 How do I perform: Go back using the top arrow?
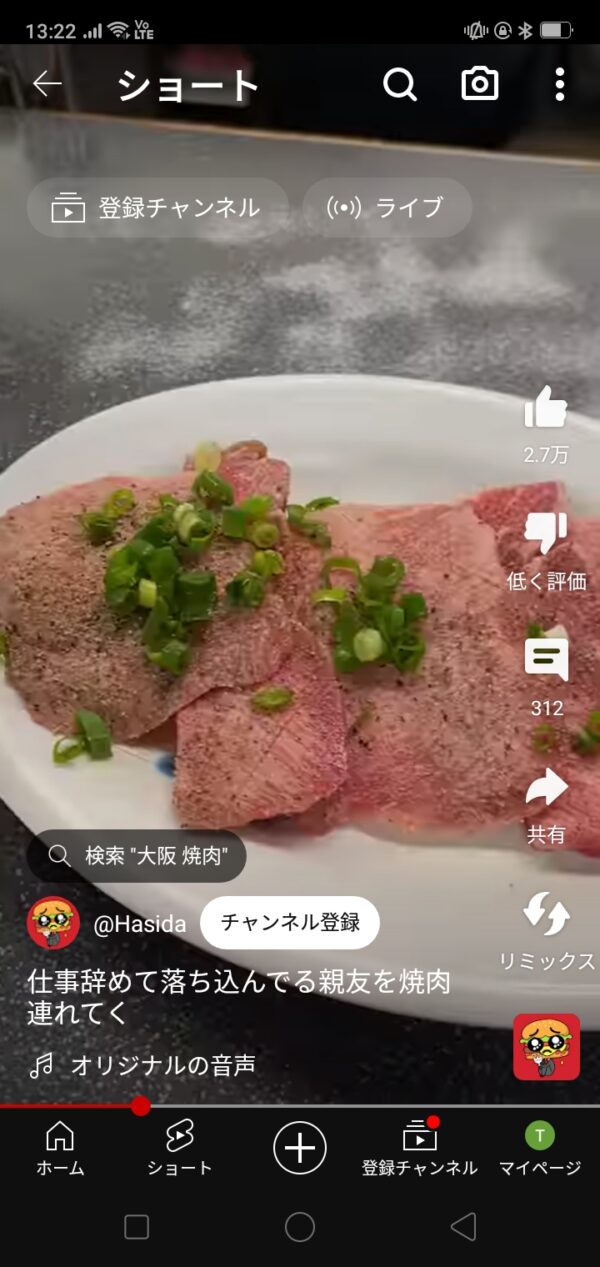coord(47,85)
